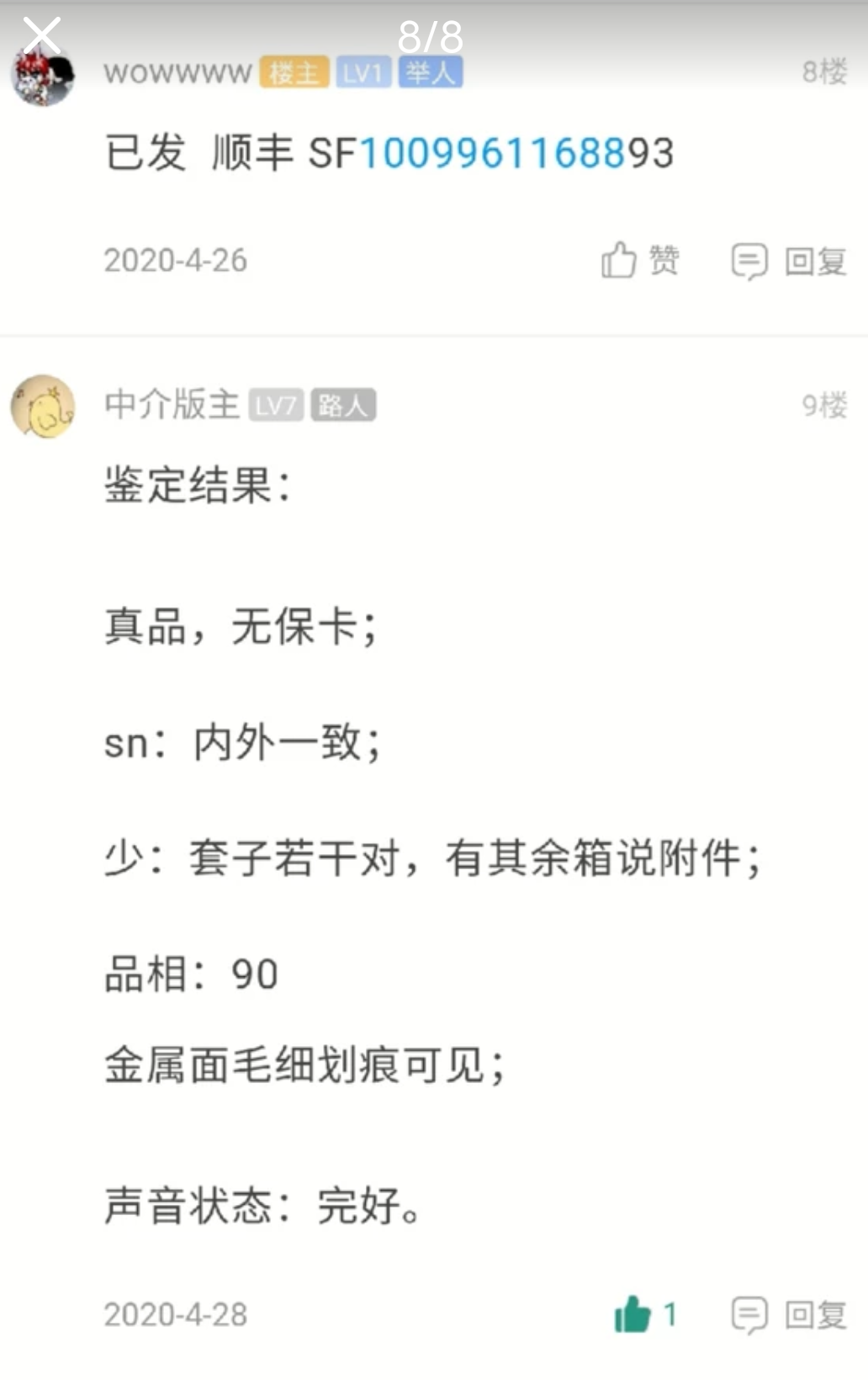Open 中介版主's profile avatar
The width and height of the screenshot is (868, 1380).
[43, 406]
